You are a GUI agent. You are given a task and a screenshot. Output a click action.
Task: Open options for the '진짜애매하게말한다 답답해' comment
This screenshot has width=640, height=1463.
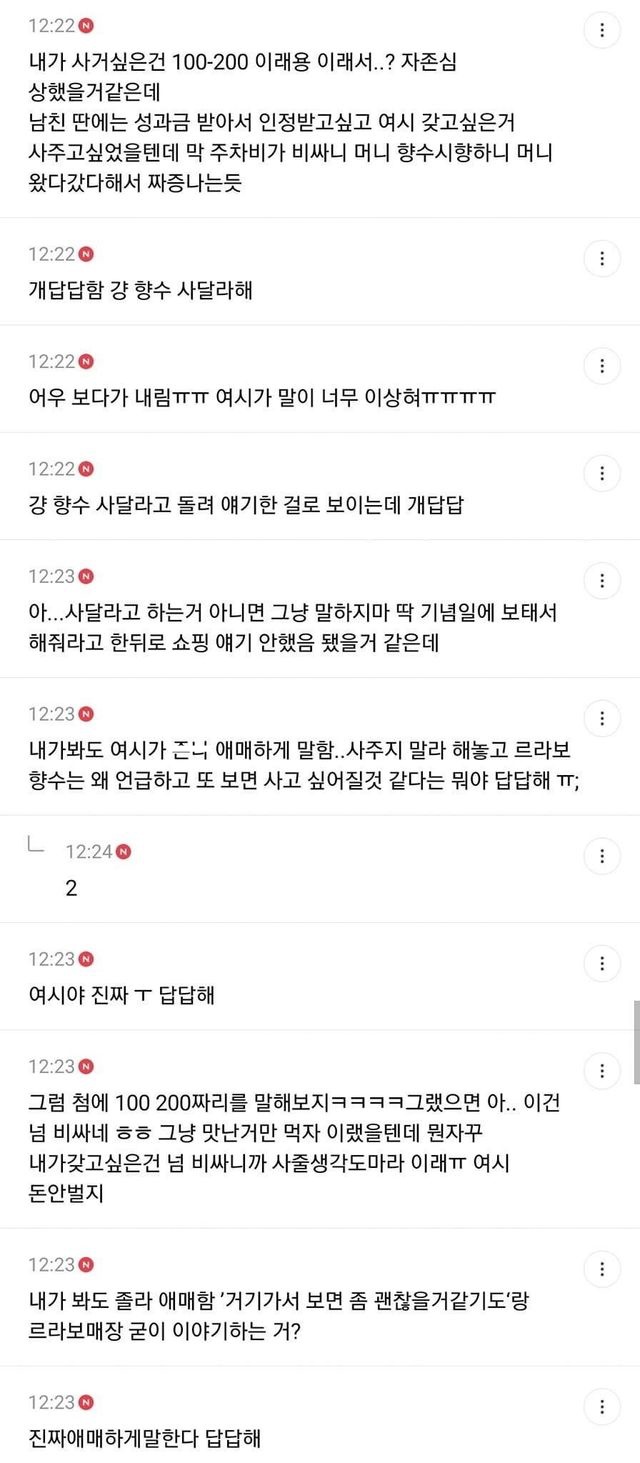click(x=602, y=1406)
